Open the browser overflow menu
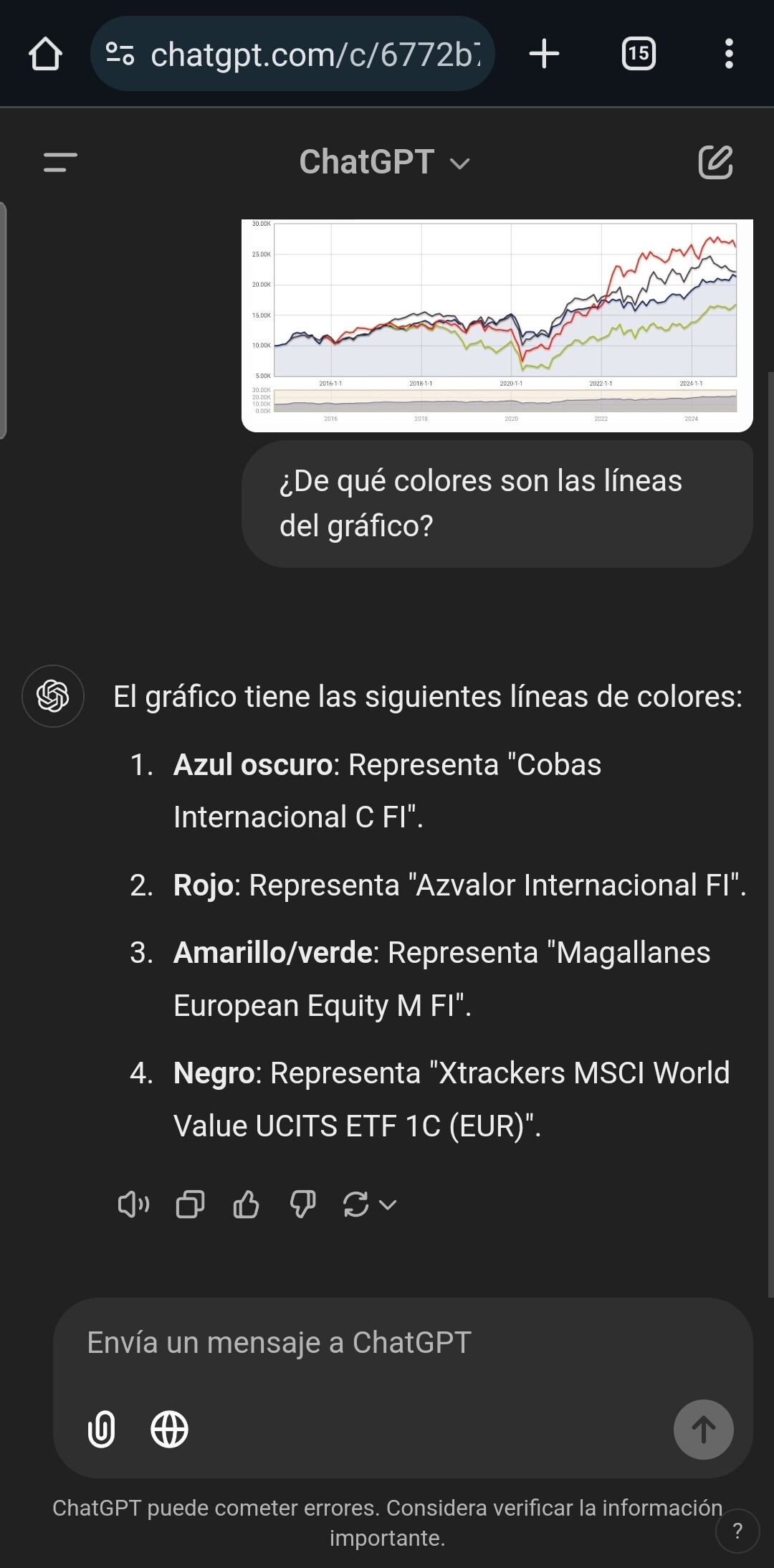The image size is (774, 1568). (729, 54)
